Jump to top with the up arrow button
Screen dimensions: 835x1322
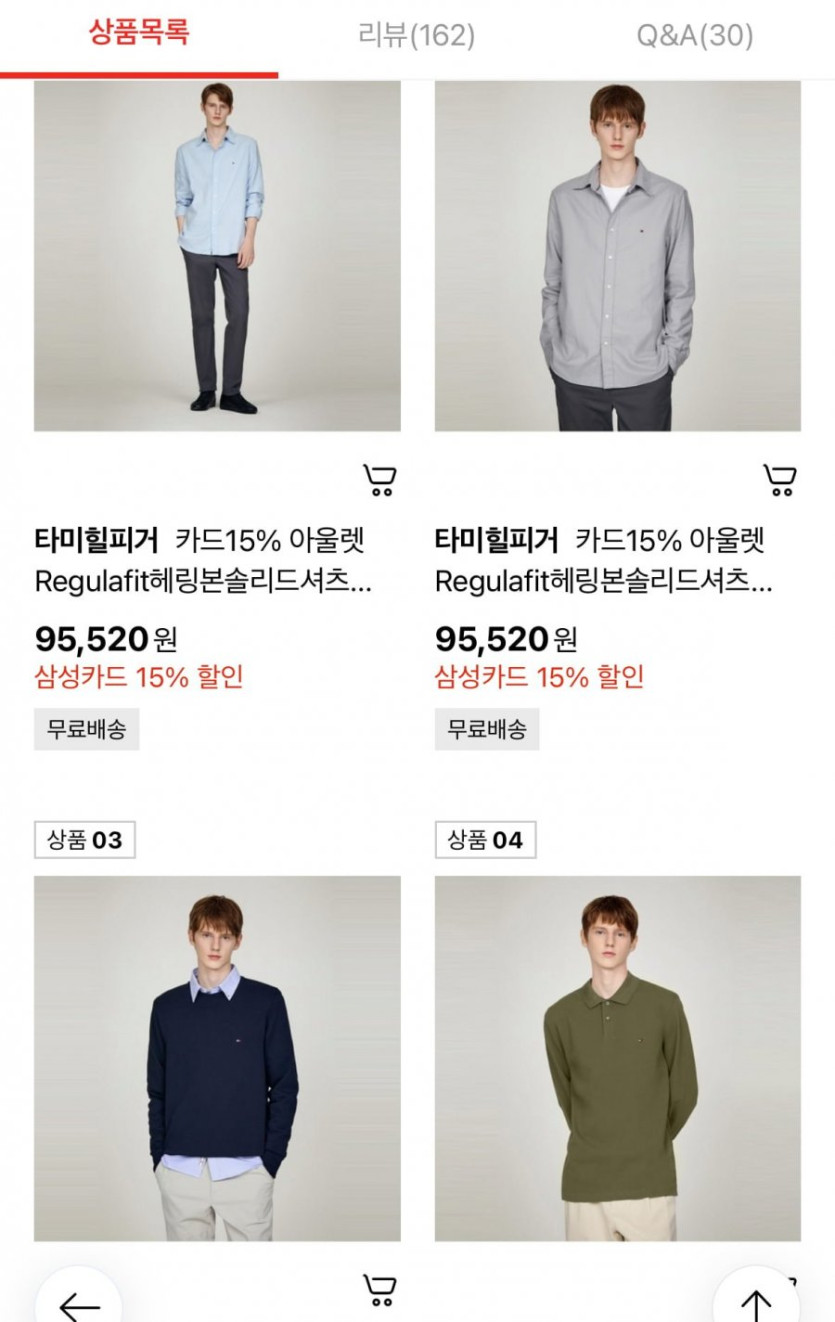point(755,1304)
